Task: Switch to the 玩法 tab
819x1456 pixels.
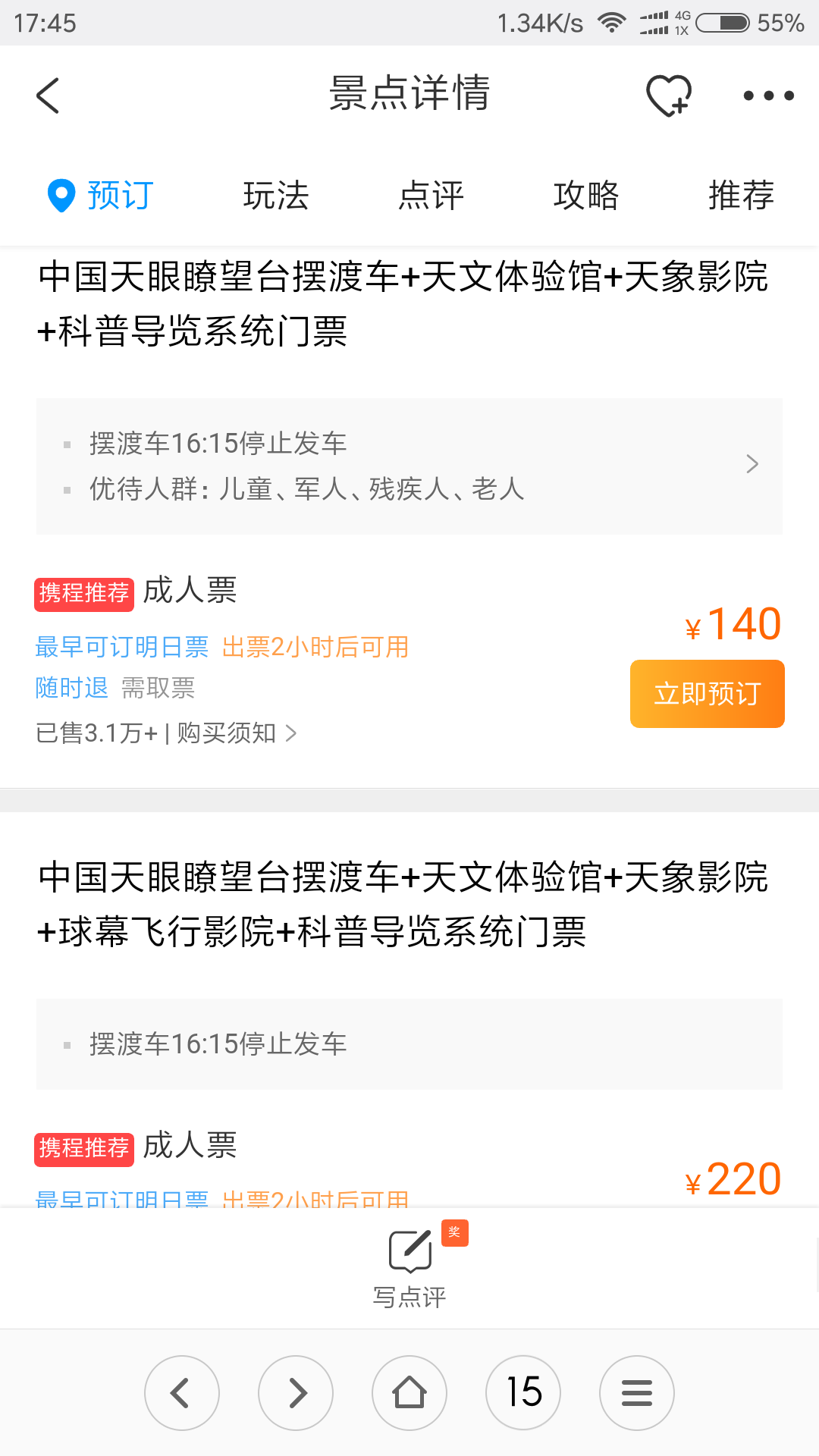Action: click(276, 196)
